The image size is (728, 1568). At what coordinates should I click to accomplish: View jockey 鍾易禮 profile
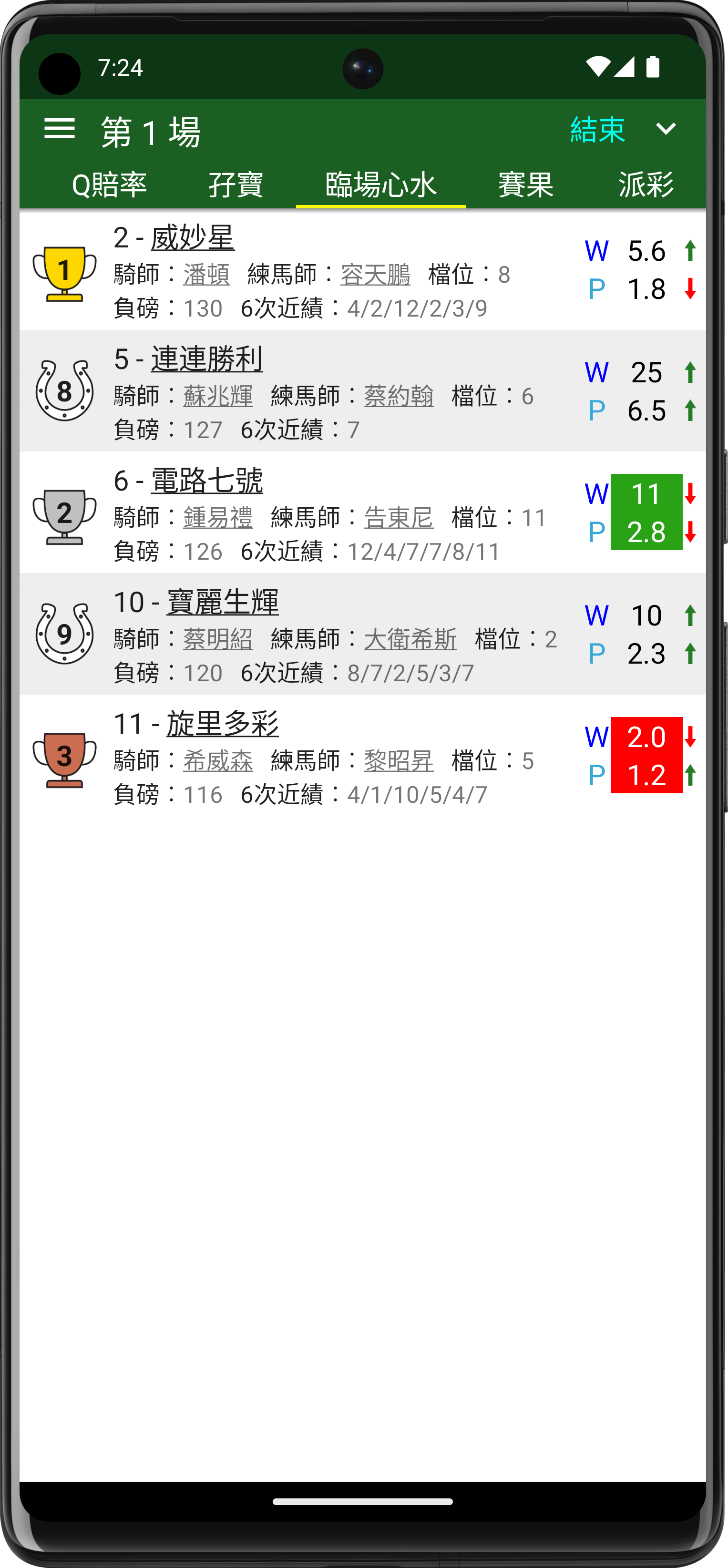click(218, 518)
